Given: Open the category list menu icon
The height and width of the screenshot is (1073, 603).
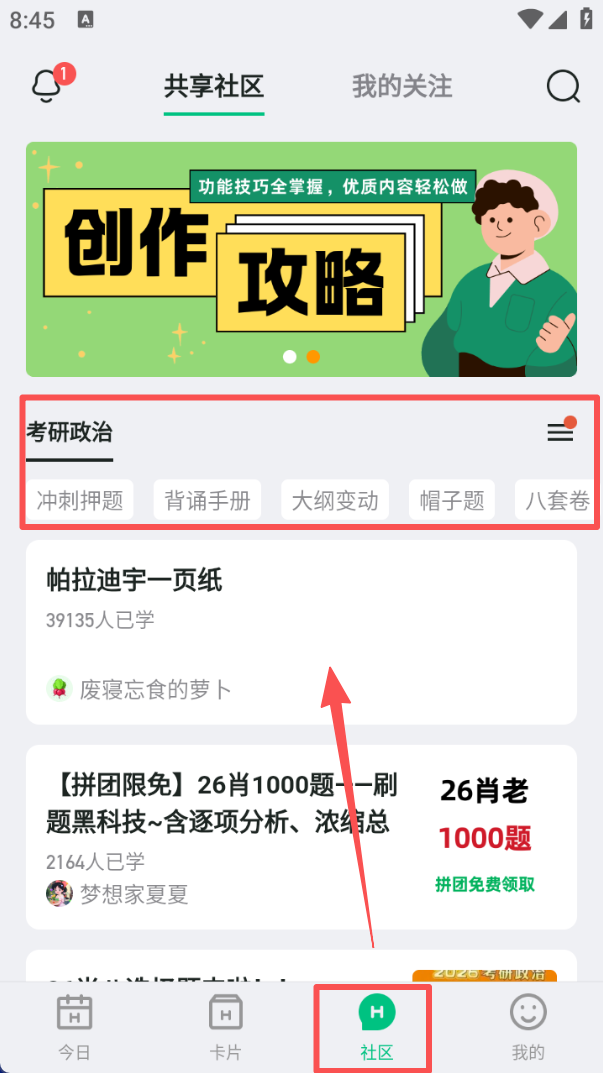Looking at the screenshot, I should coord(560,432).
